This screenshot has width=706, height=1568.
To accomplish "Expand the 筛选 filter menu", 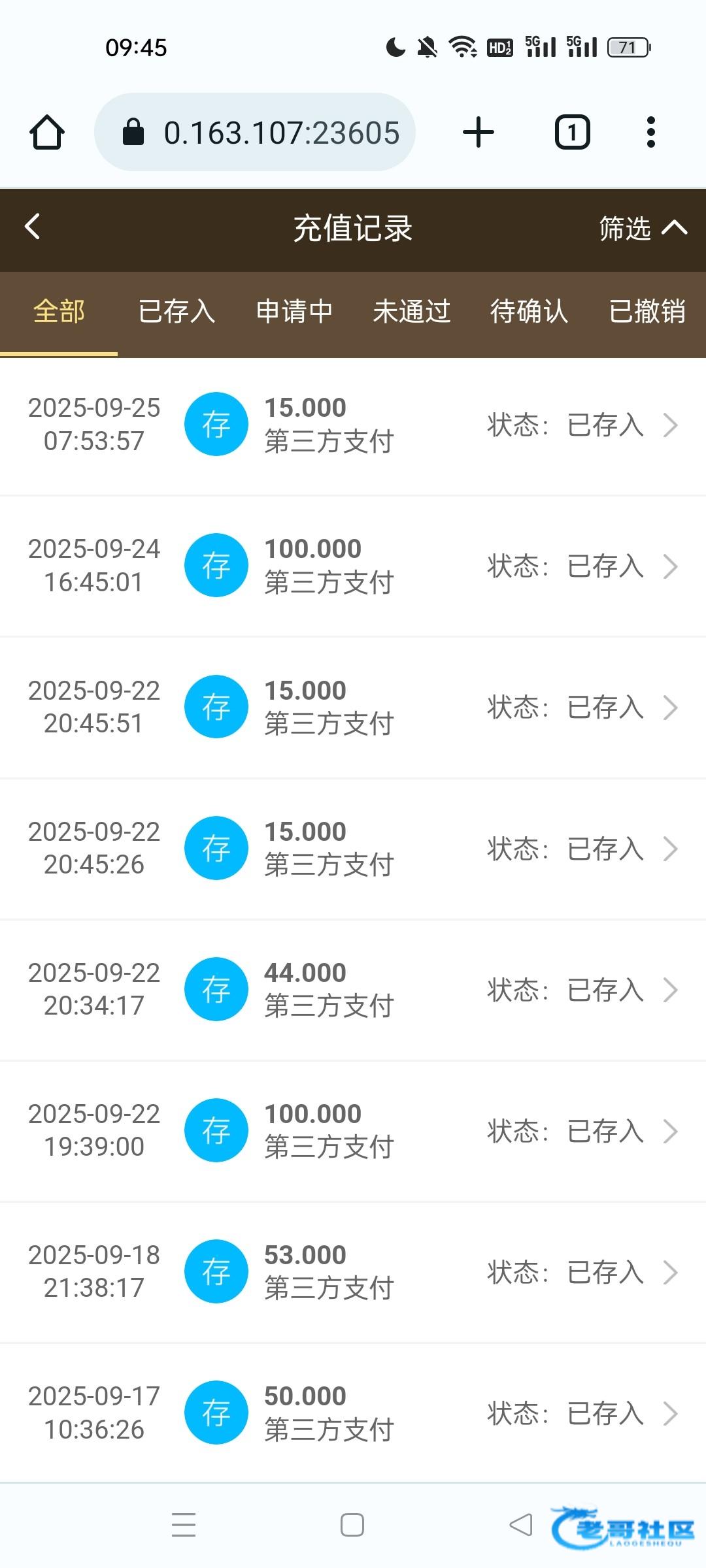I will [642, 229].
